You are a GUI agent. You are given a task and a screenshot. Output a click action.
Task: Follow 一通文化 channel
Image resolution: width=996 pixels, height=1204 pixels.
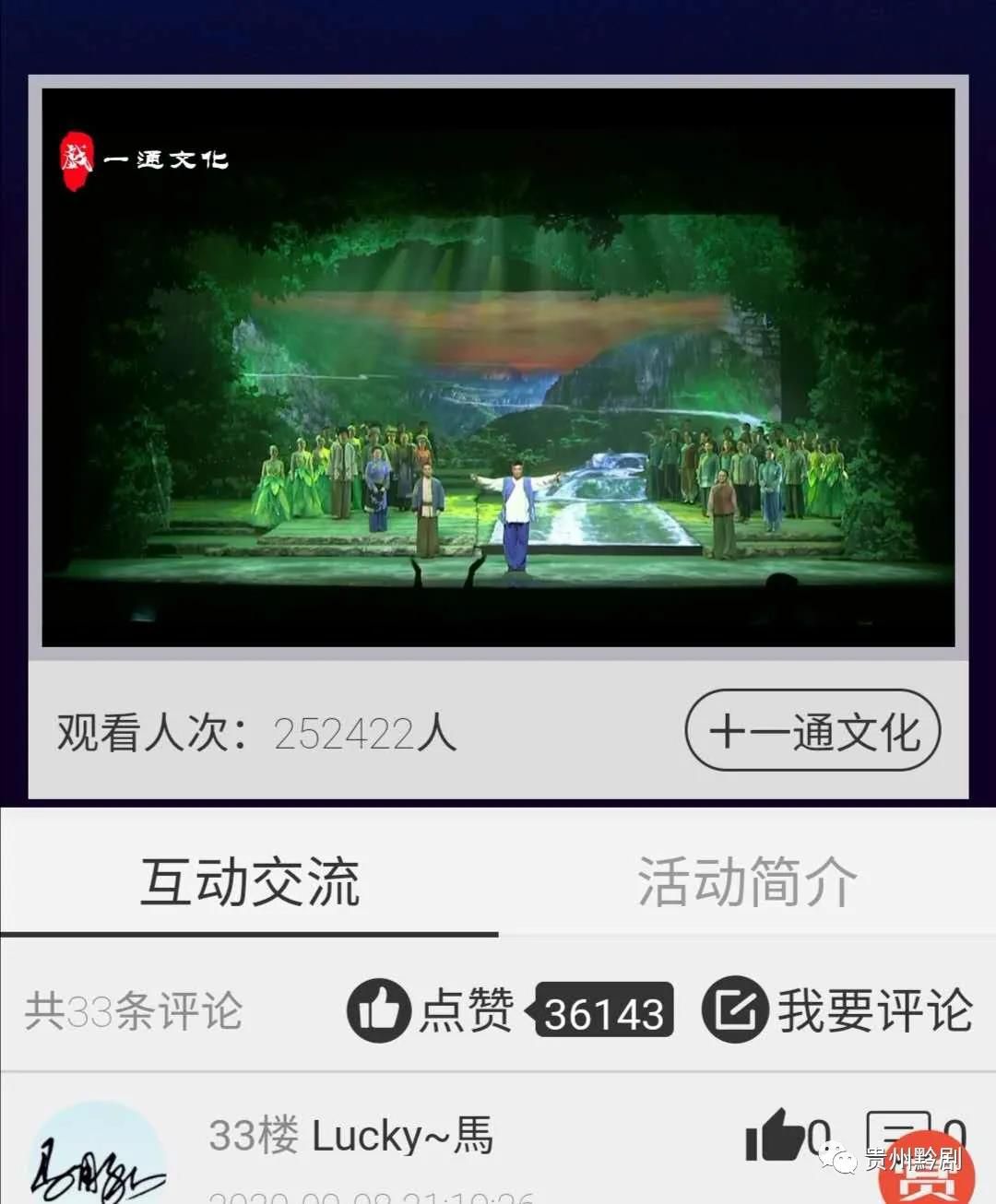coord(812,731)
